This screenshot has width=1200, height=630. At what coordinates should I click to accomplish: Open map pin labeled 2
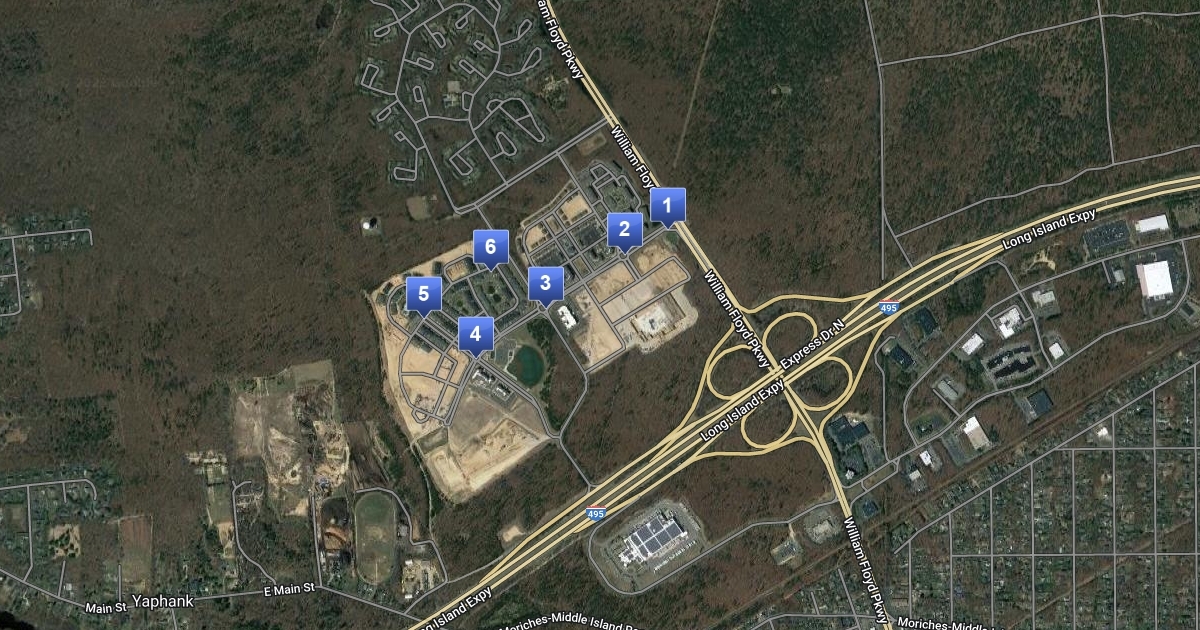pyautogui.click(x=624, y=230)
